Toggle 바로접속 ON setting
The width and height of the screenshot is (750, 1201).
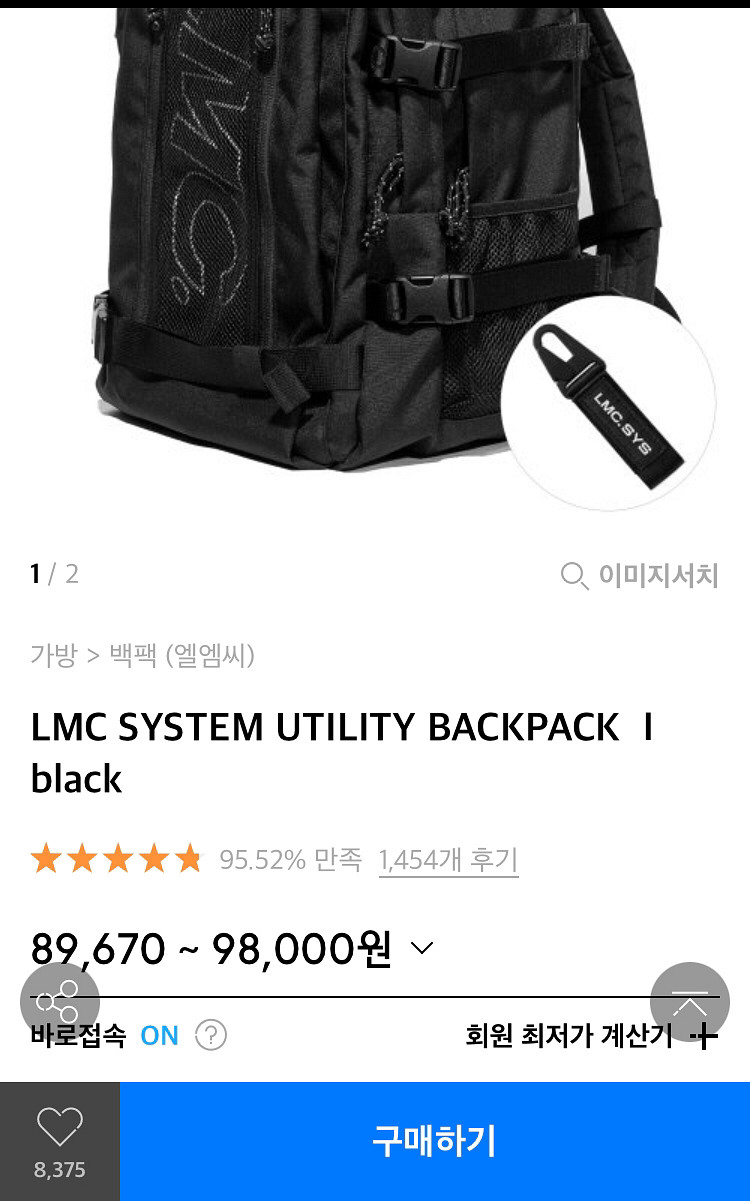(159, 1036)
